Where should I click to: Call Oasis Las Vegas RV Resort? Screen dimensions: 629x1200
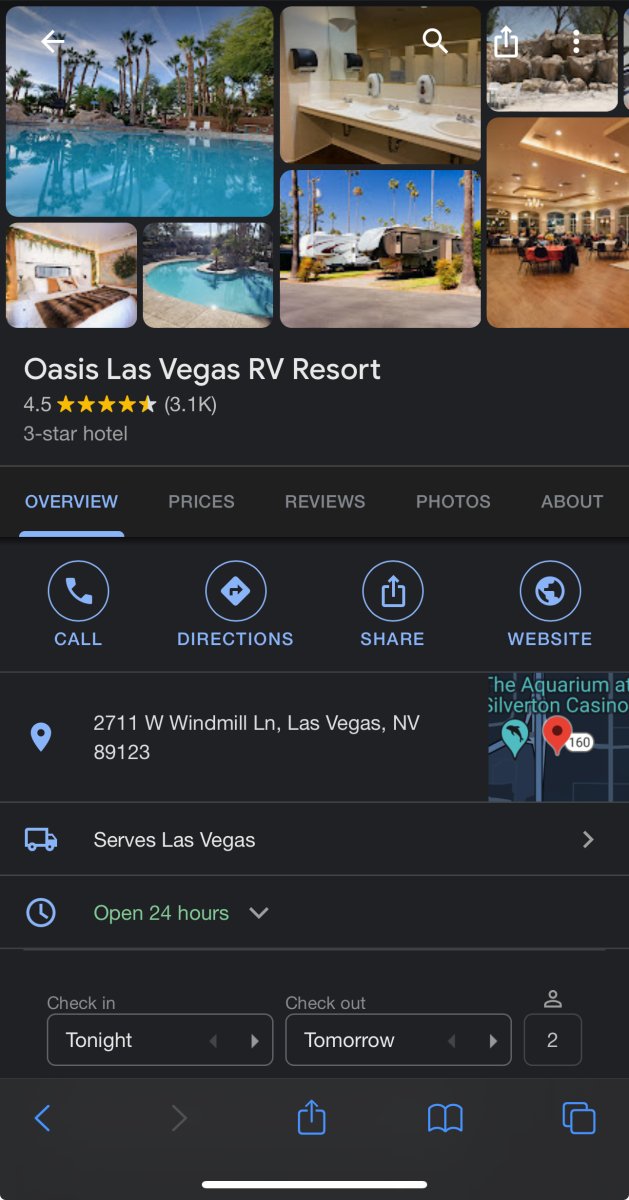click(x=78, y=604)
